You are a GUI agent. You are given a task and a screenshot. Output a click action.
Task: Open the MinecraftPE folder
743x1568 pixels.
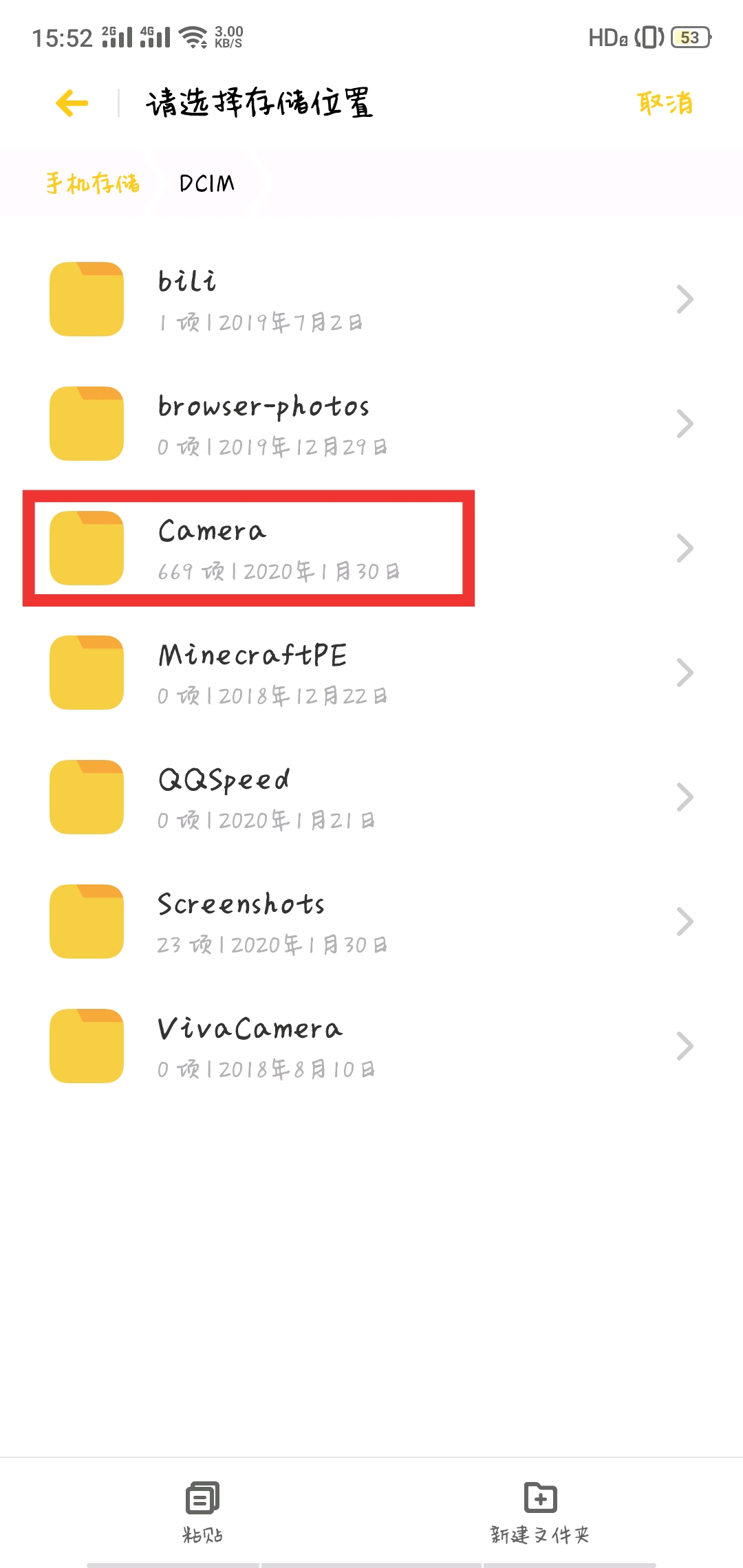[371, 673]
